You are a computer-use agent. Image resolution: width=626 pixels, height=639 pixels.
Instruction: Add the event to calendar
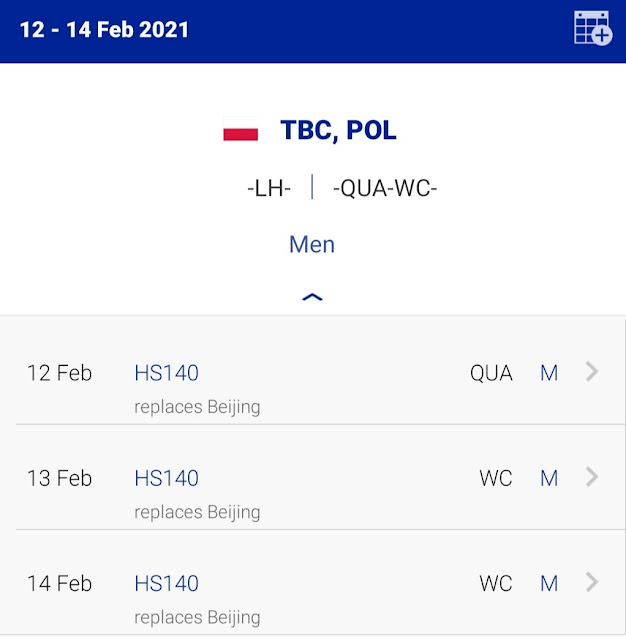(x=592, y=28)
